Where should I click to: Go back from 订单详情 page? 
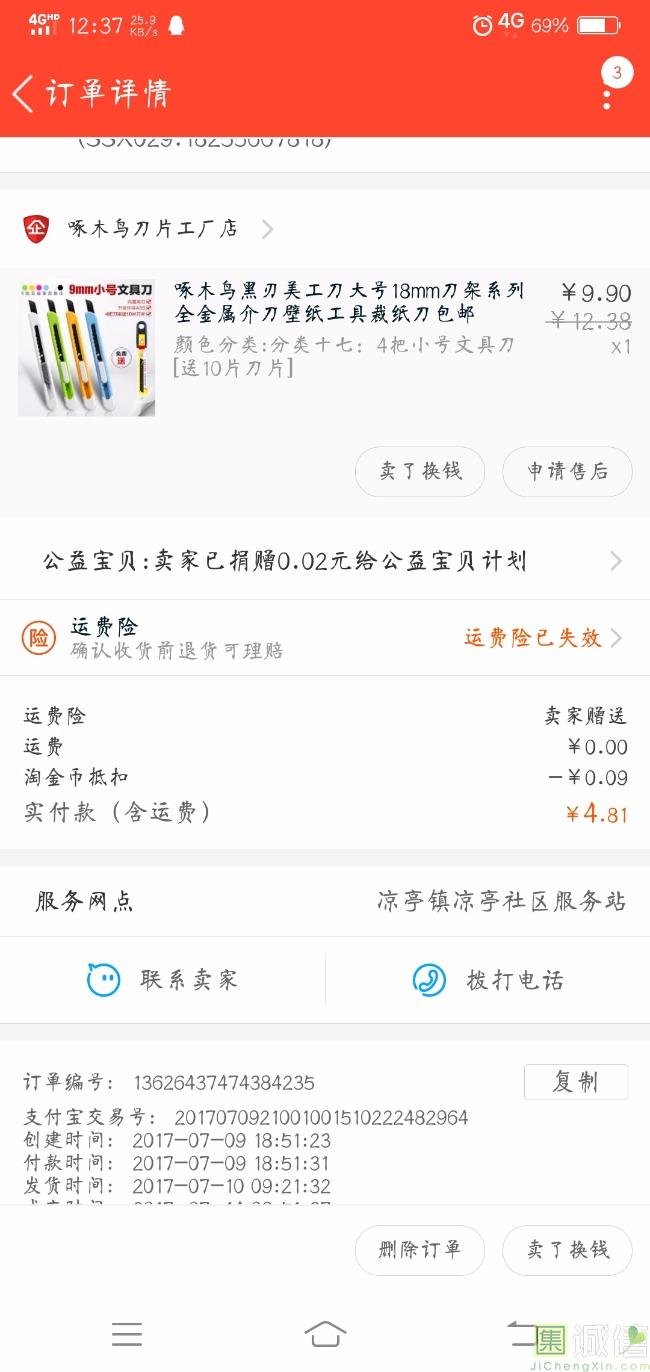coord(24,93)
